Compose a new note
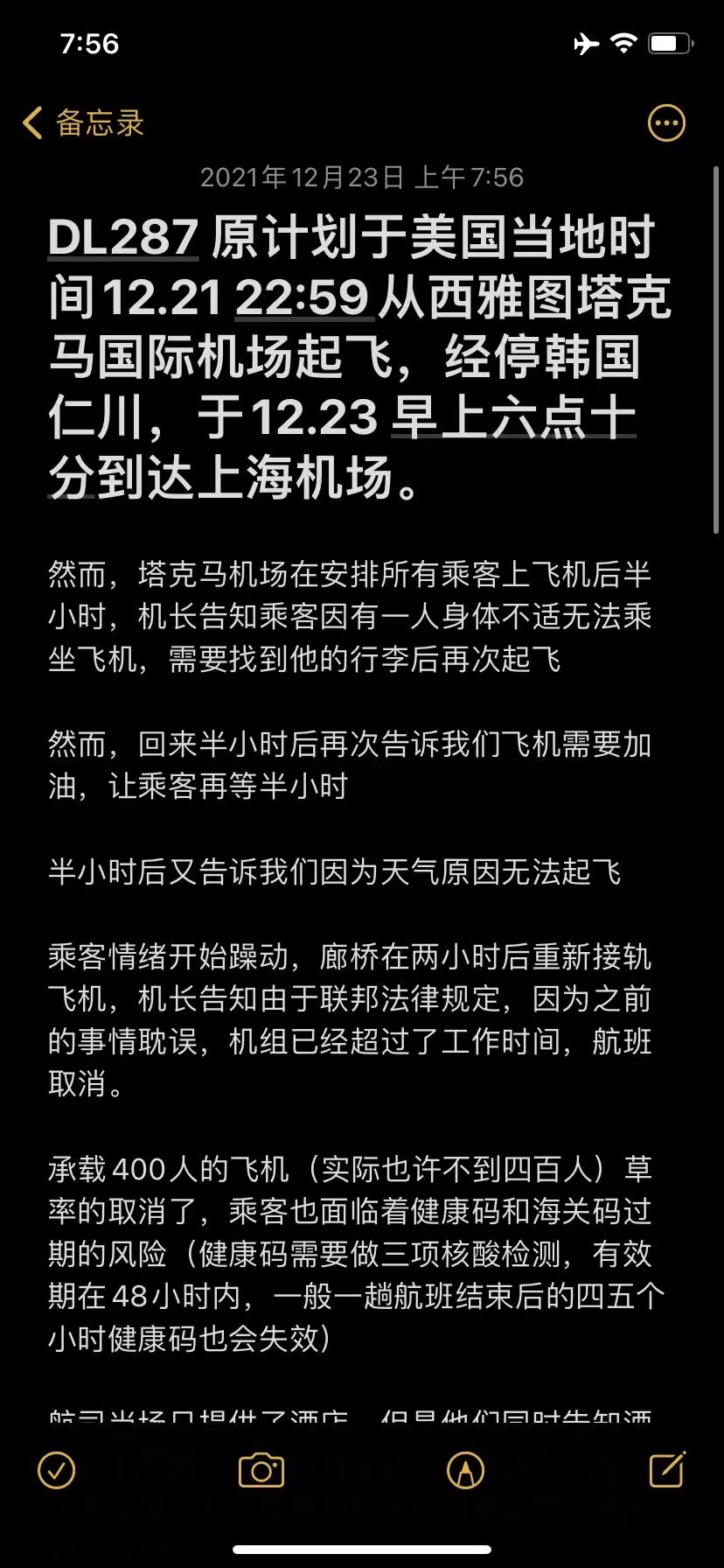The width and height of the screenshot is (724, 1568). (667, 1469)
